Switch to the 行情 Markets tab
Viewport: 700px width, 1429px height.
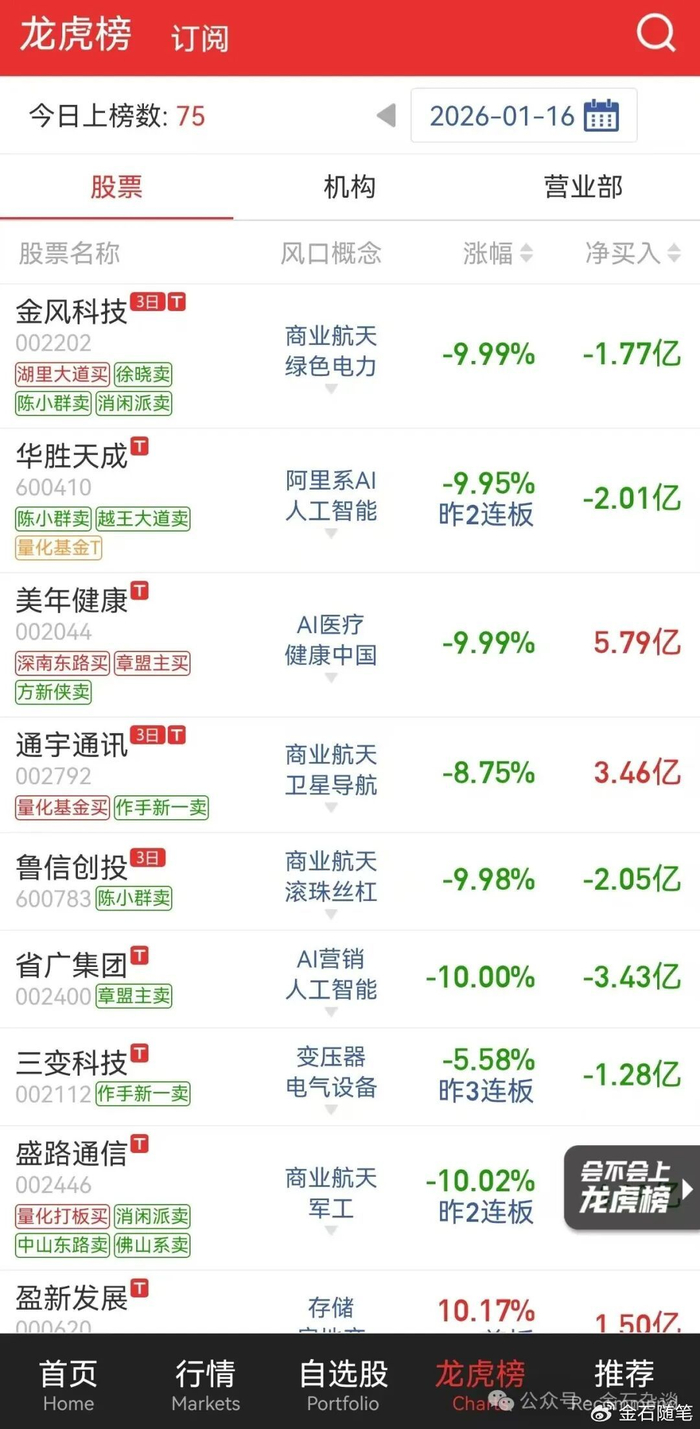(206, 1384)
